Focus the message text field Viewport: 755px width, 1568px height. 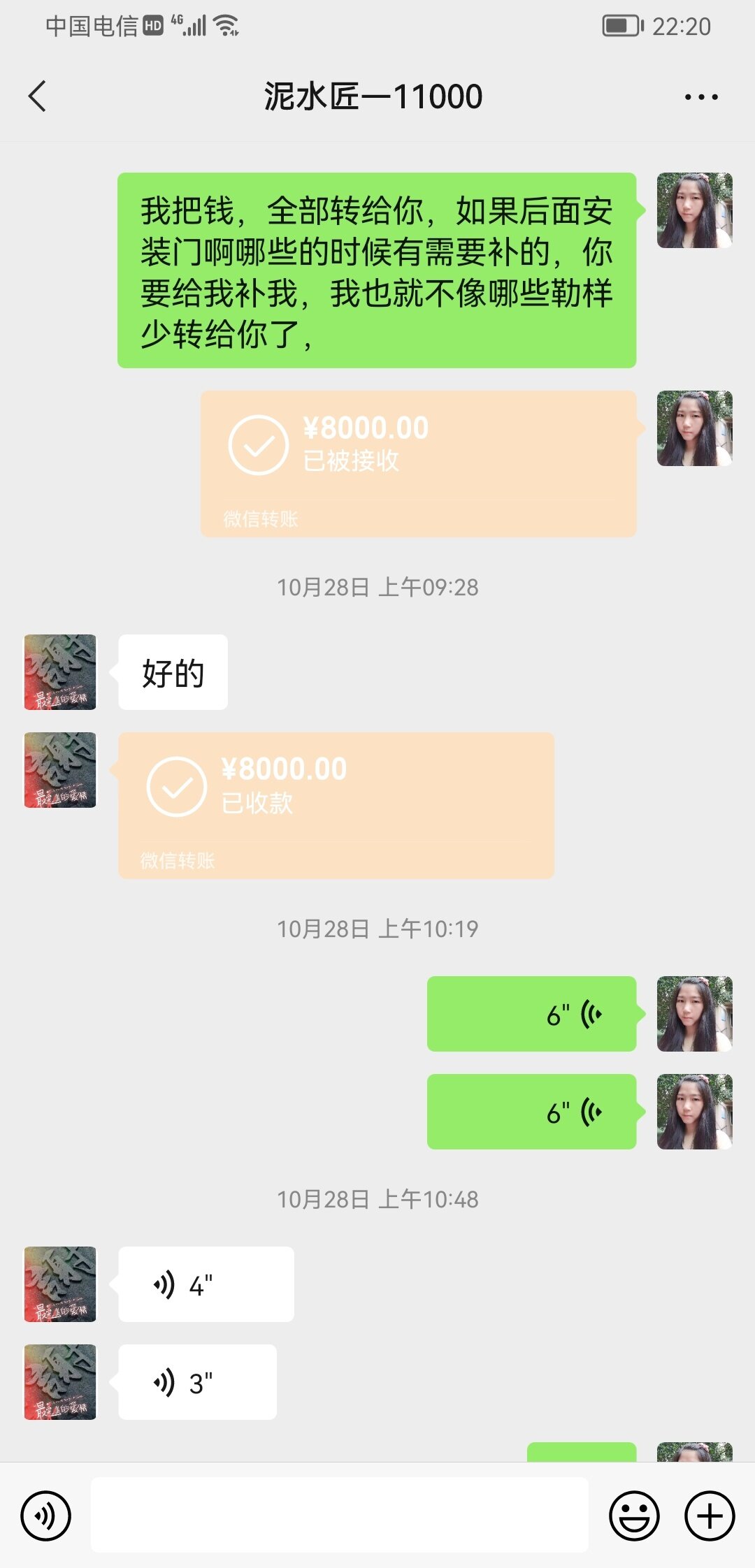tap(339, 1515)
